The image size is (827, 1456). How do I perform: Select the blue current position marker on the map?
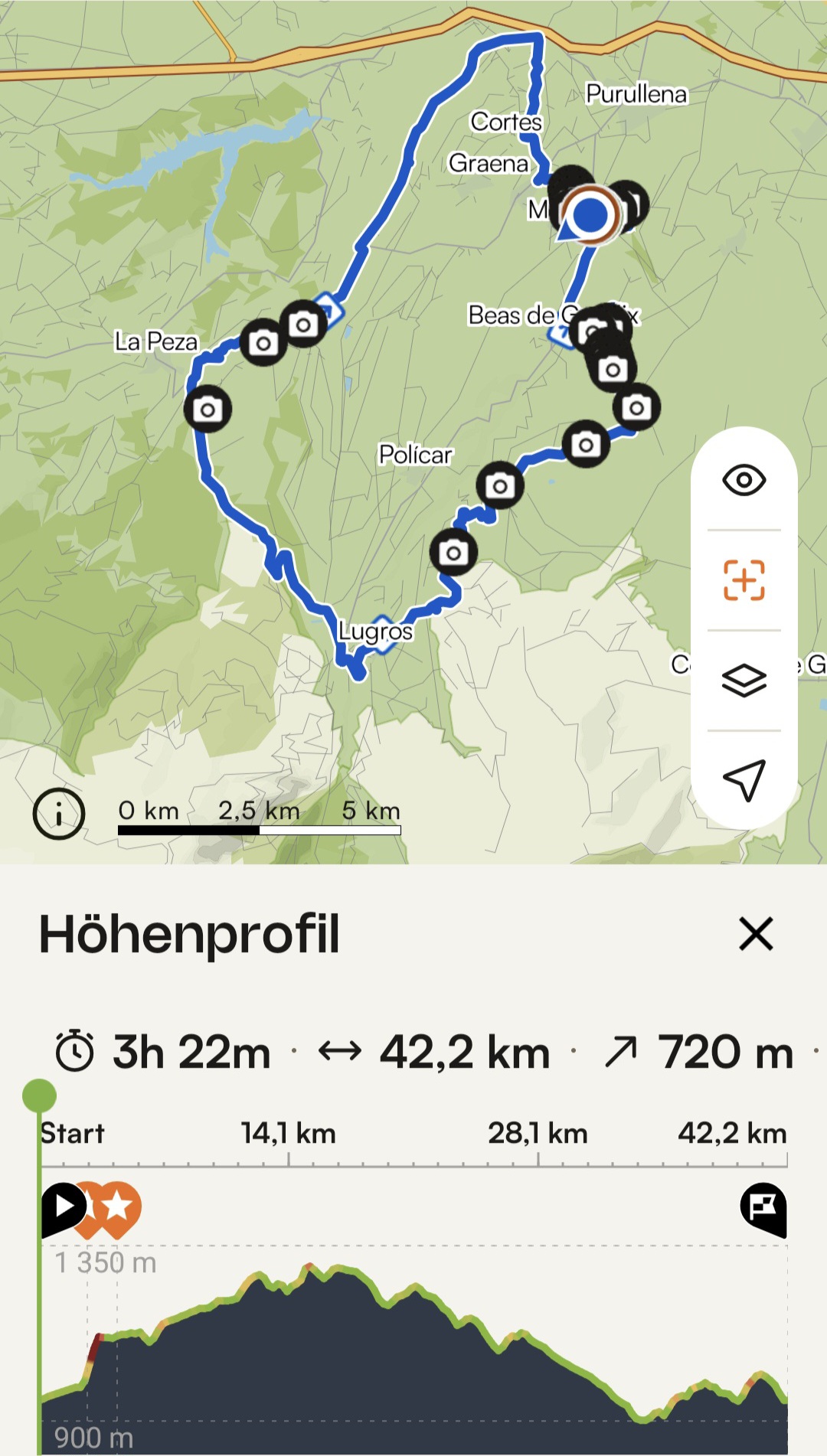[x=590, y=216]
